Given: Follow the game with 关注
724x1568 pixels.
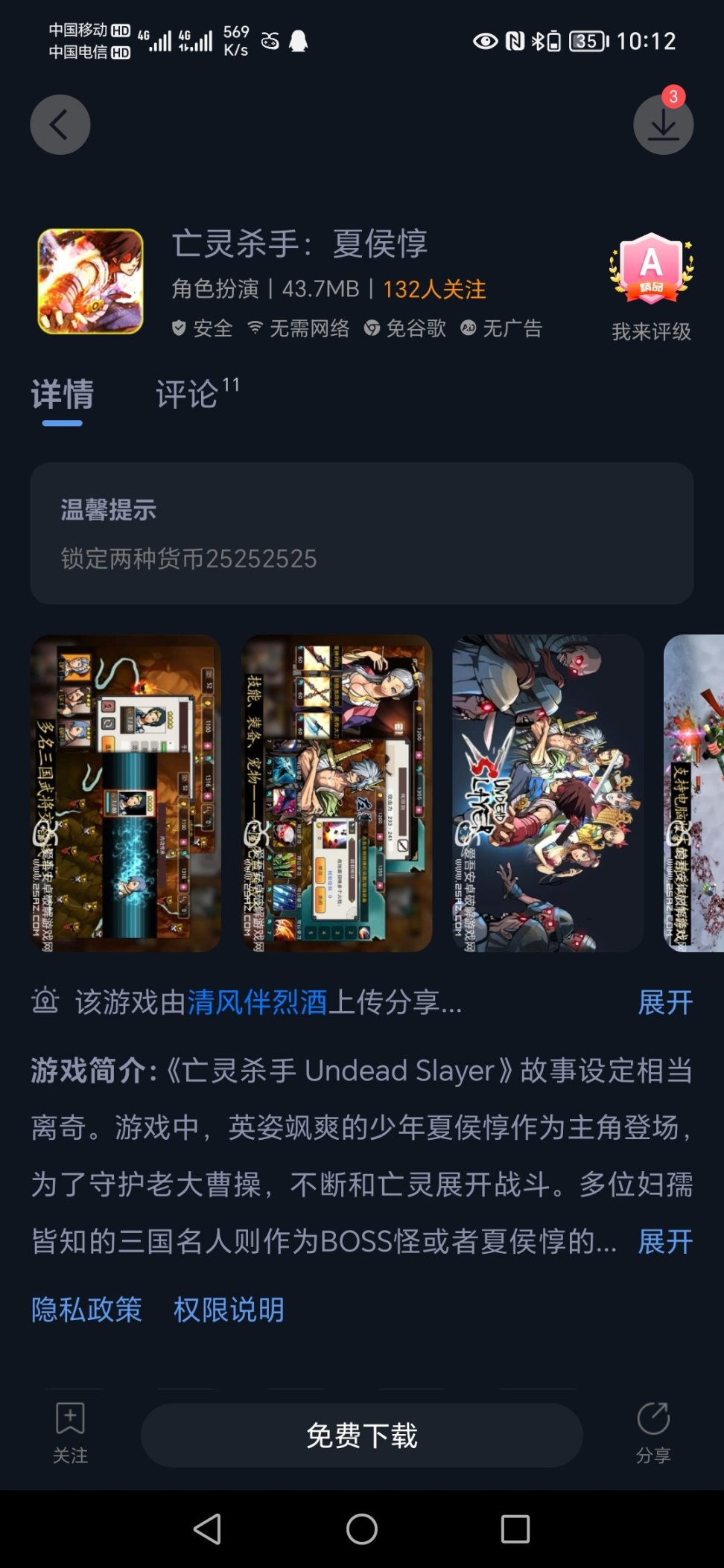Looking at the screenshot, I should 70,1433.
